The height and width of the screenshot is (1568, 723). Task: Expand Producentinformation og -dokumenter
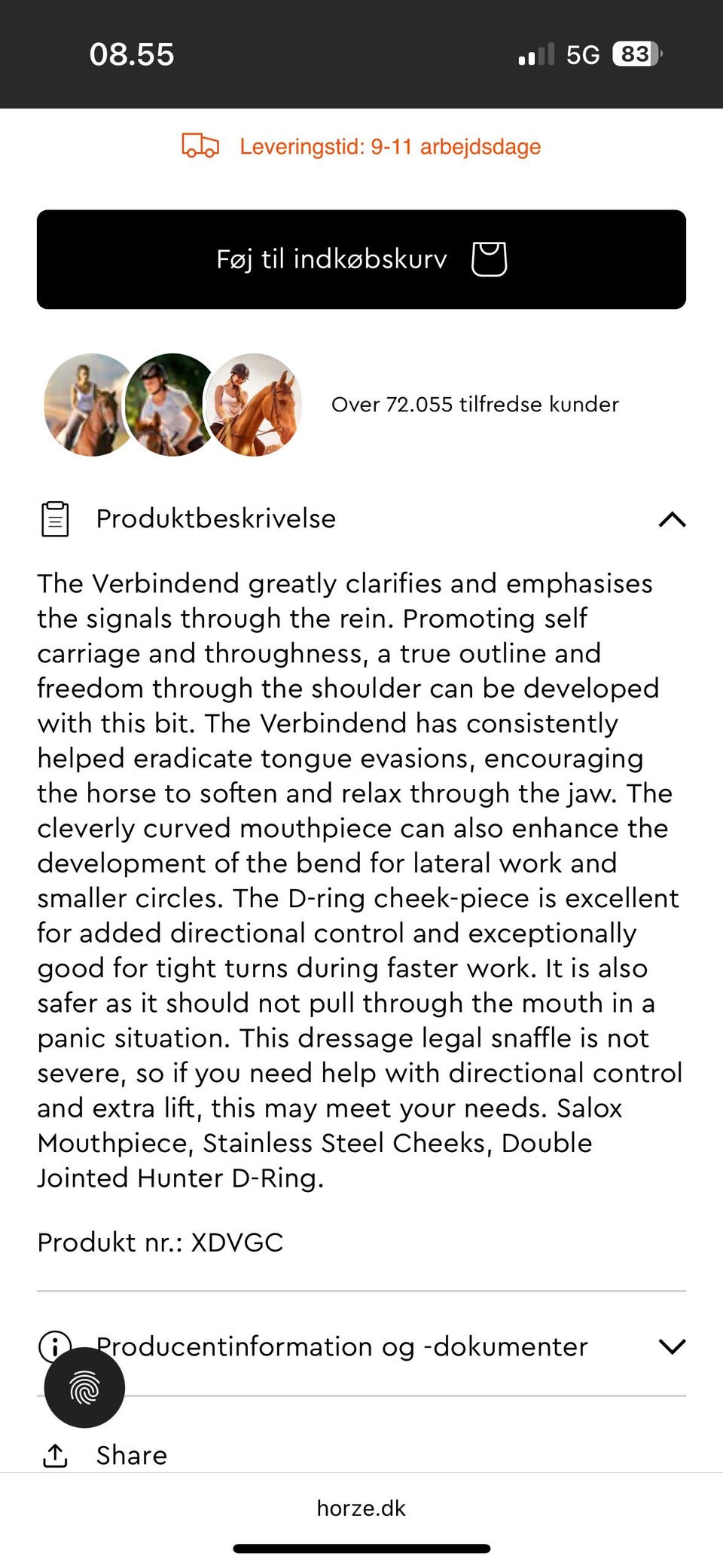click(x=361, y=1346)
